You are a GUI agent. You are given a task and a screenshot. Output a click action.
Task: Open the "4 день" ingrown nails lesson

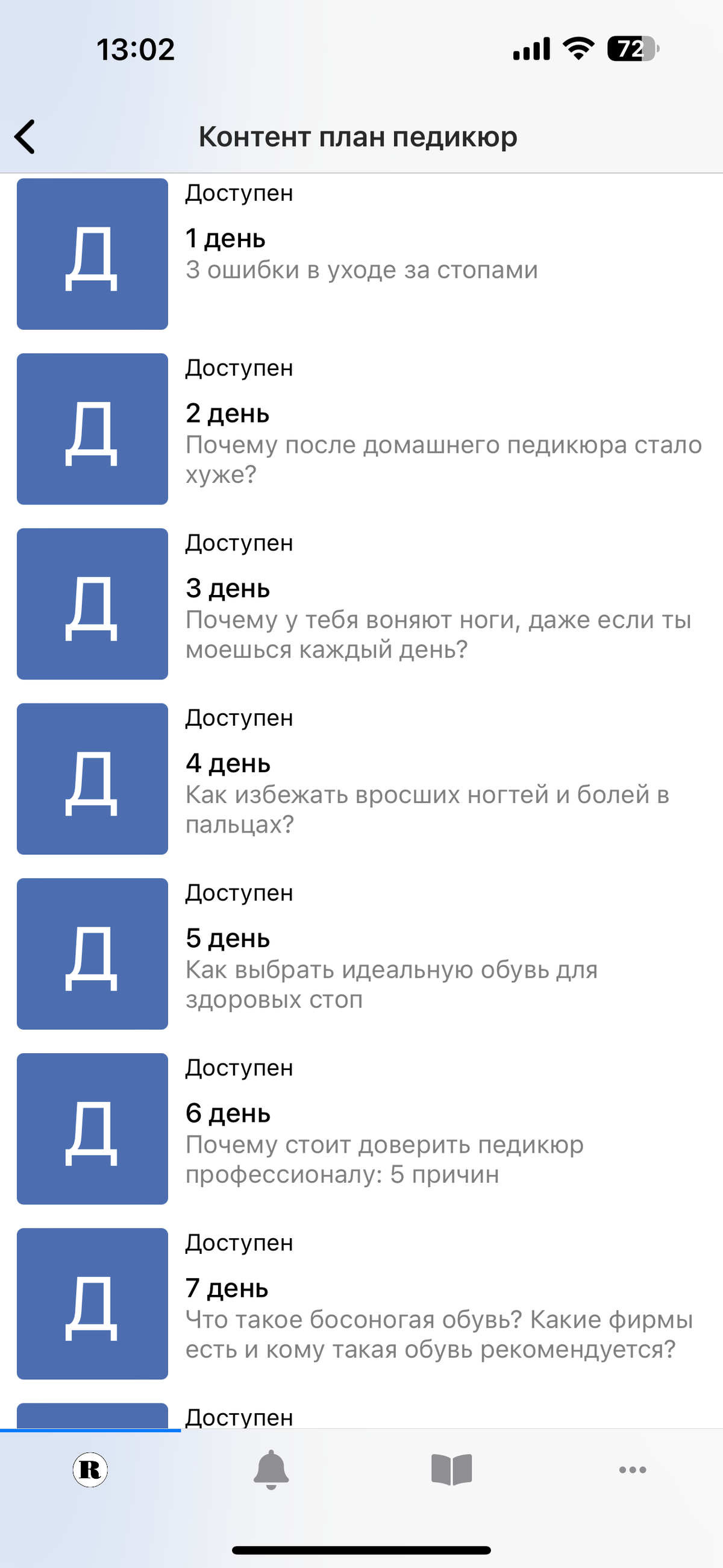pyautogui.click(x=361, y=778)
